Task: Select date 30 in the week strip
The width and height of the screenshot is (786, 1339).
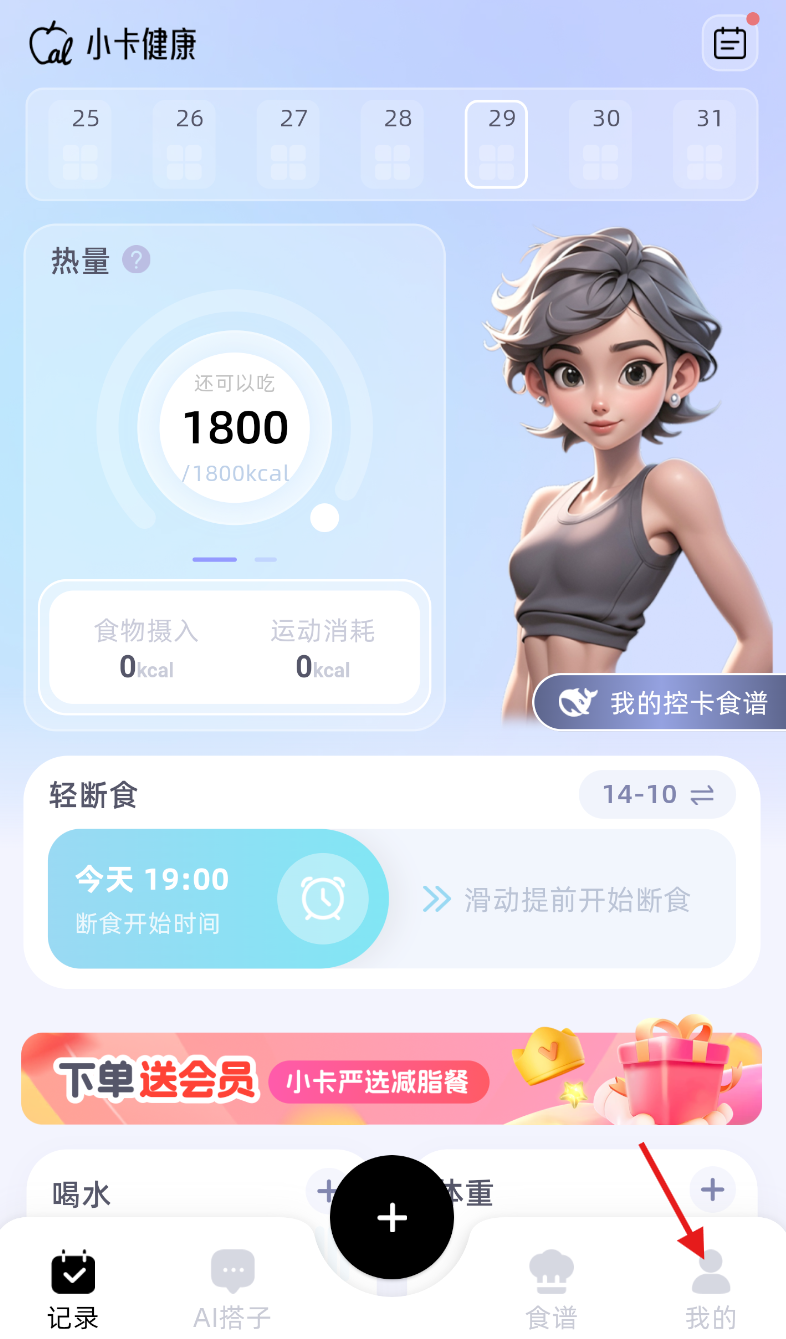Action: [x=600, y=144]
